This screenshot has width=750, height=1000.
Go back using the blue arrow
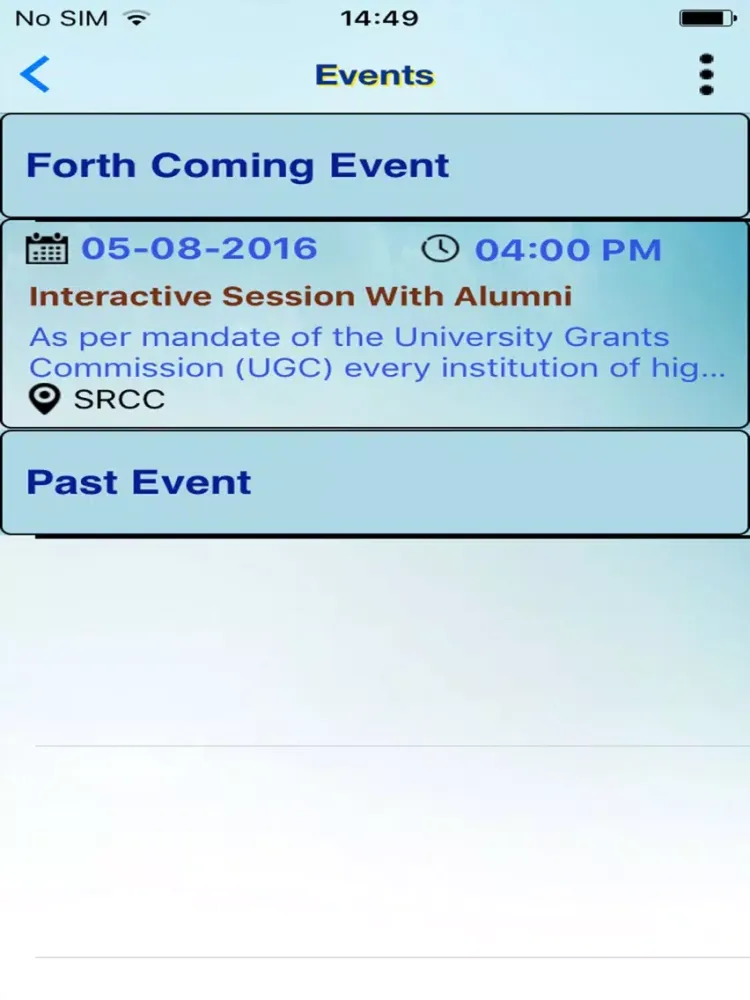pos(35,75)
